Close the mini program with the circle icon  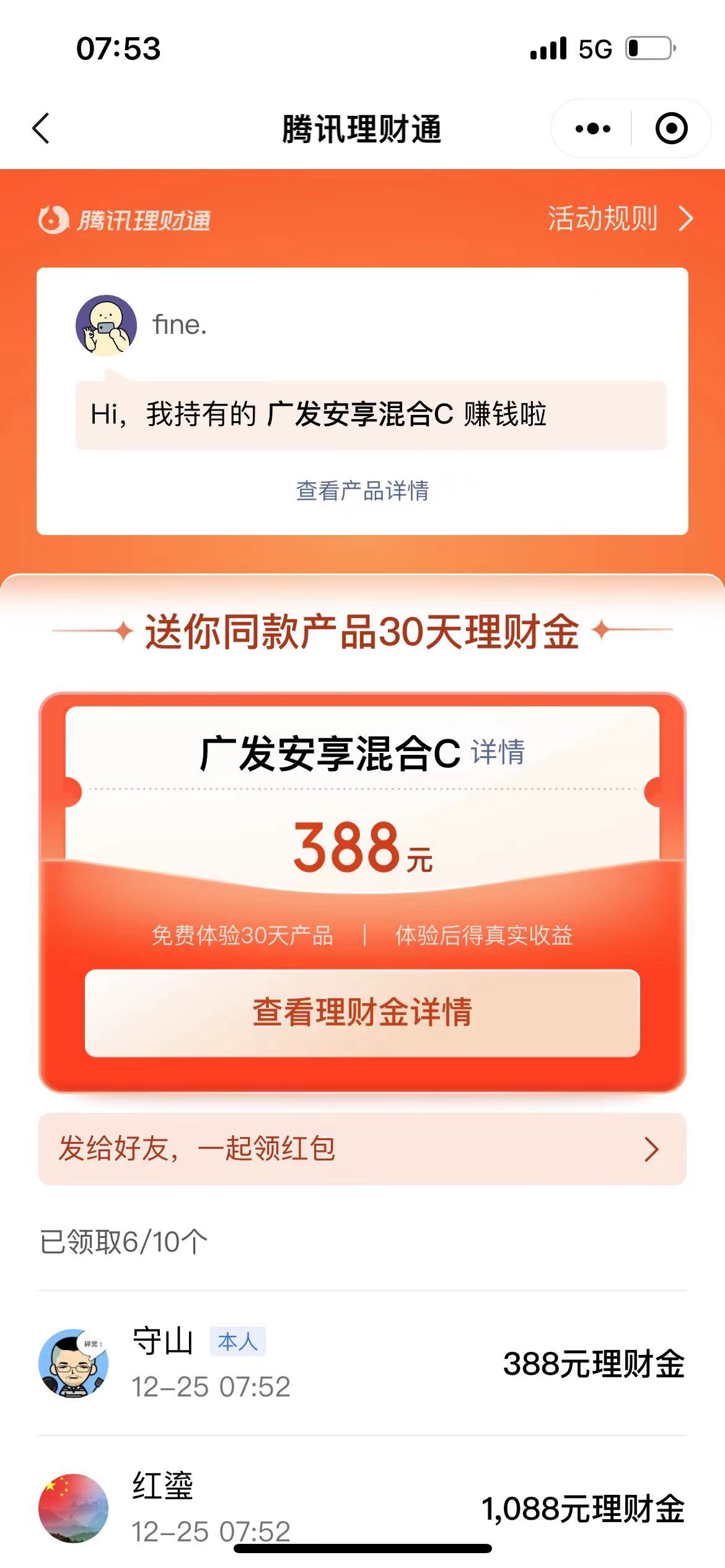click(671, 129)
